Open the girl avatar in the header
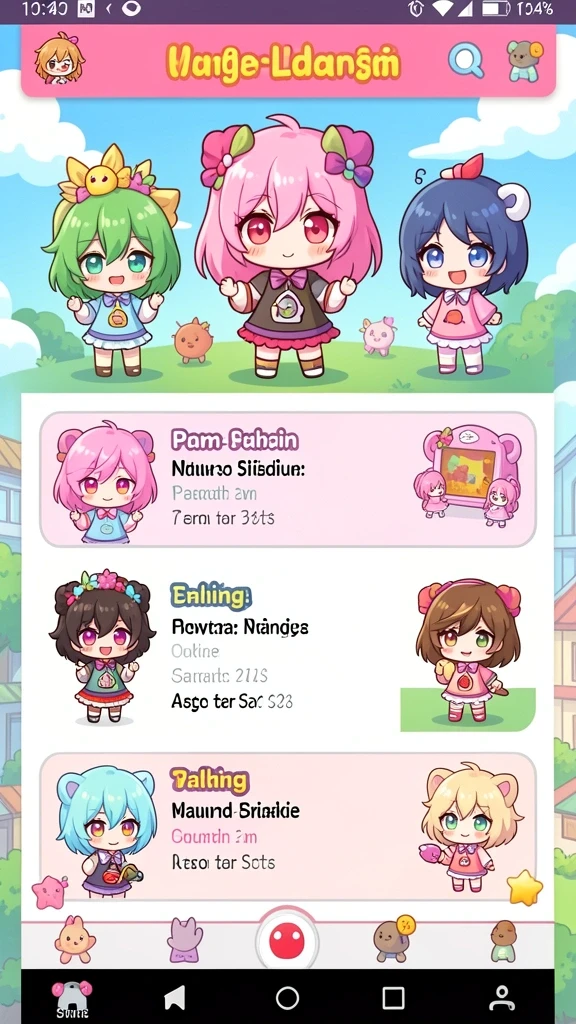This screenshot has width=576, height=1024. pyautogui.click(x=59, y=59)
